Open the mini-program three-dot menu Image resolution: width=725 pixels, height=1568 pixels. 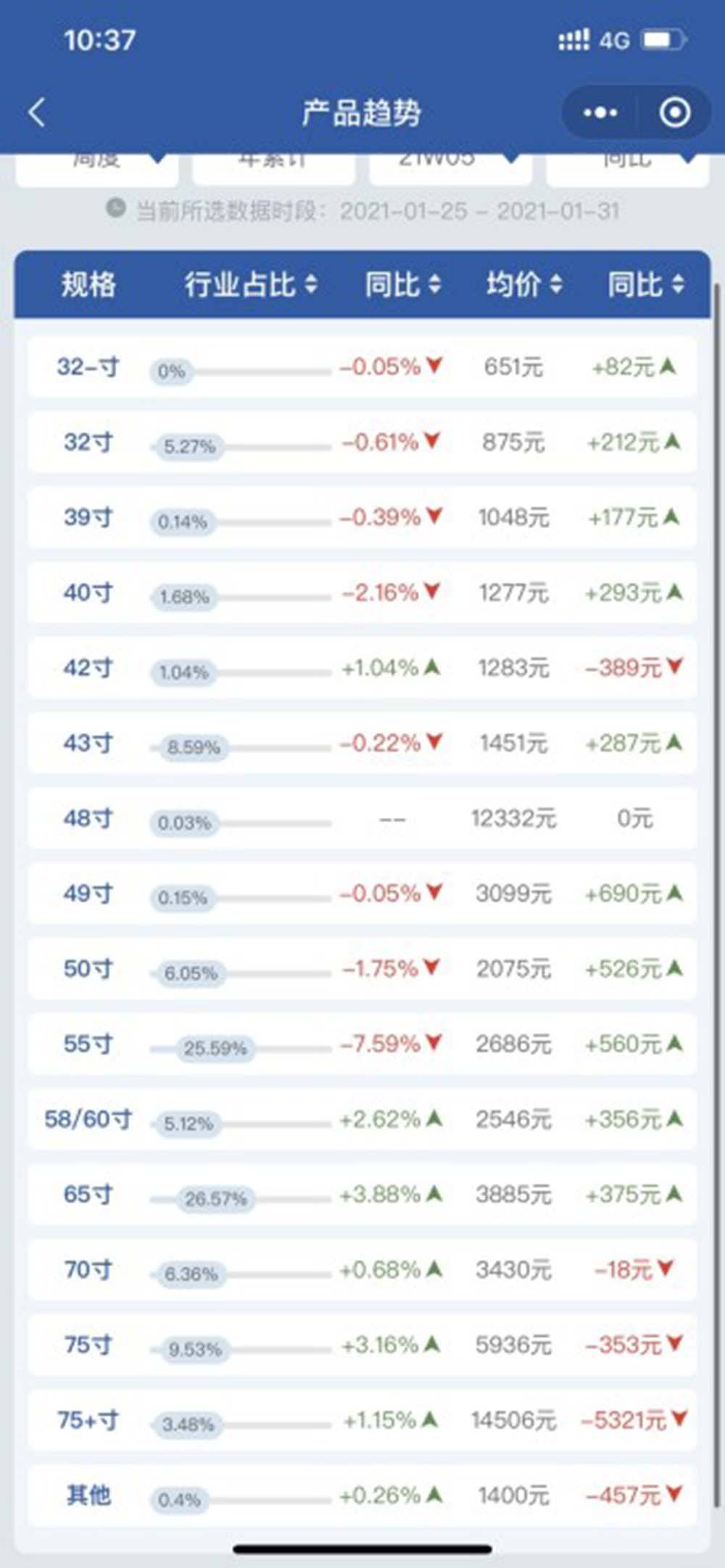tap(600, 113)
